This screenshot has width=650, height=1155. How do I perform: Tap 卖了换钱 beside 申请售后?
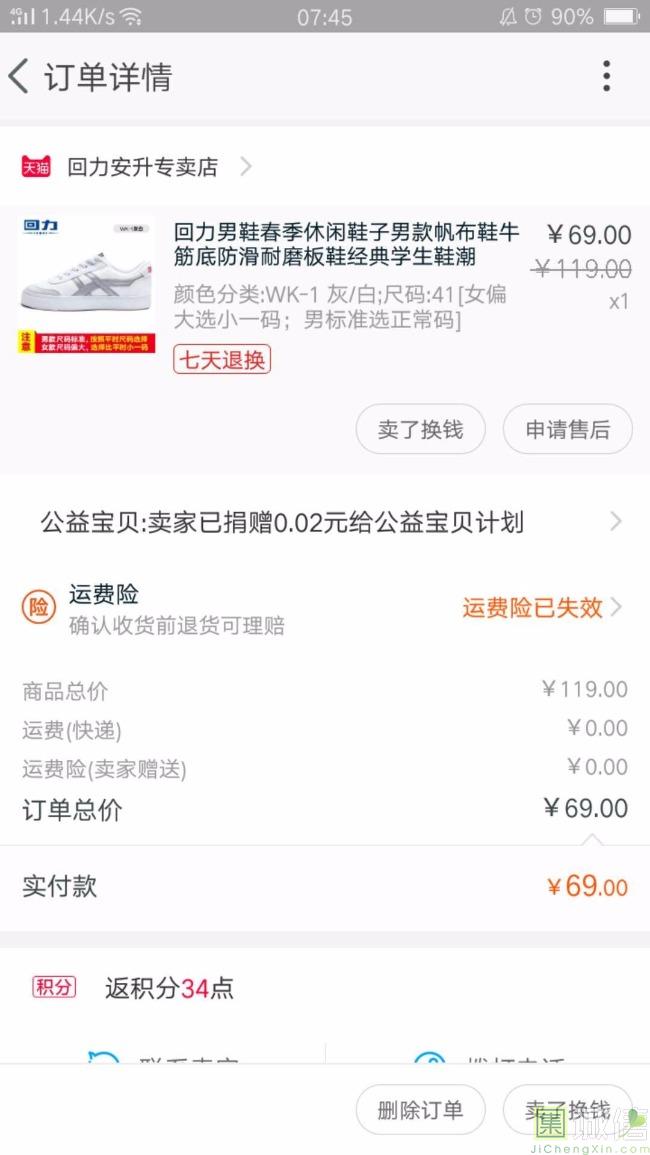coord(420,430)
